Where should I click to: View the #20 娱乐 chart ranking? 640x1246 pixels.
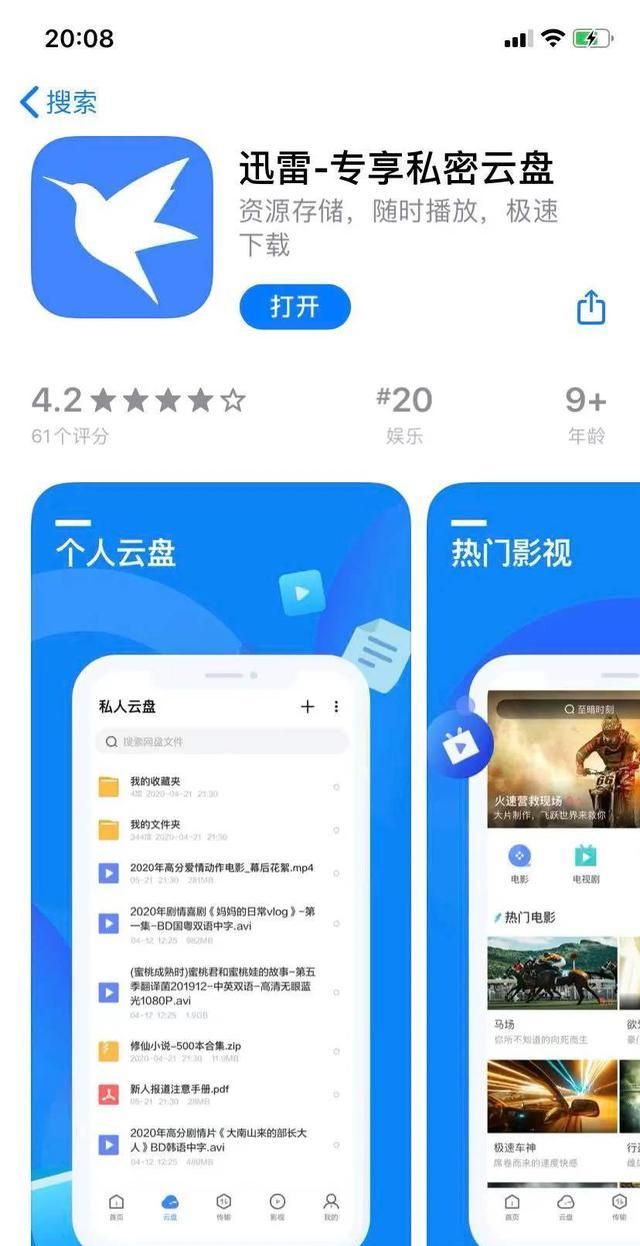click(x=404, y=414)
